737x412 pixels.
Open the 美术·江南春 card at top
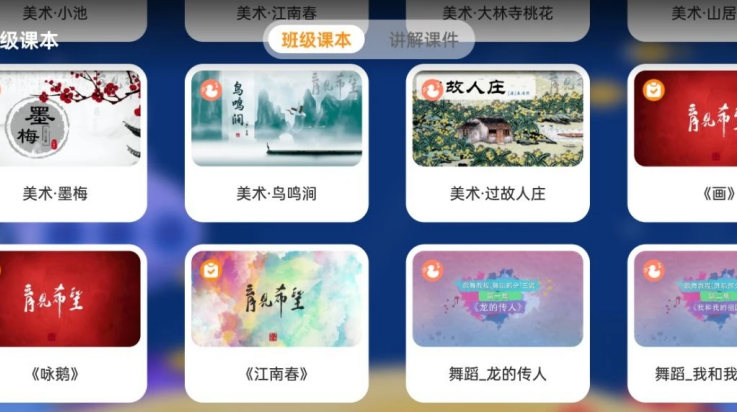(x=276, y=14)
